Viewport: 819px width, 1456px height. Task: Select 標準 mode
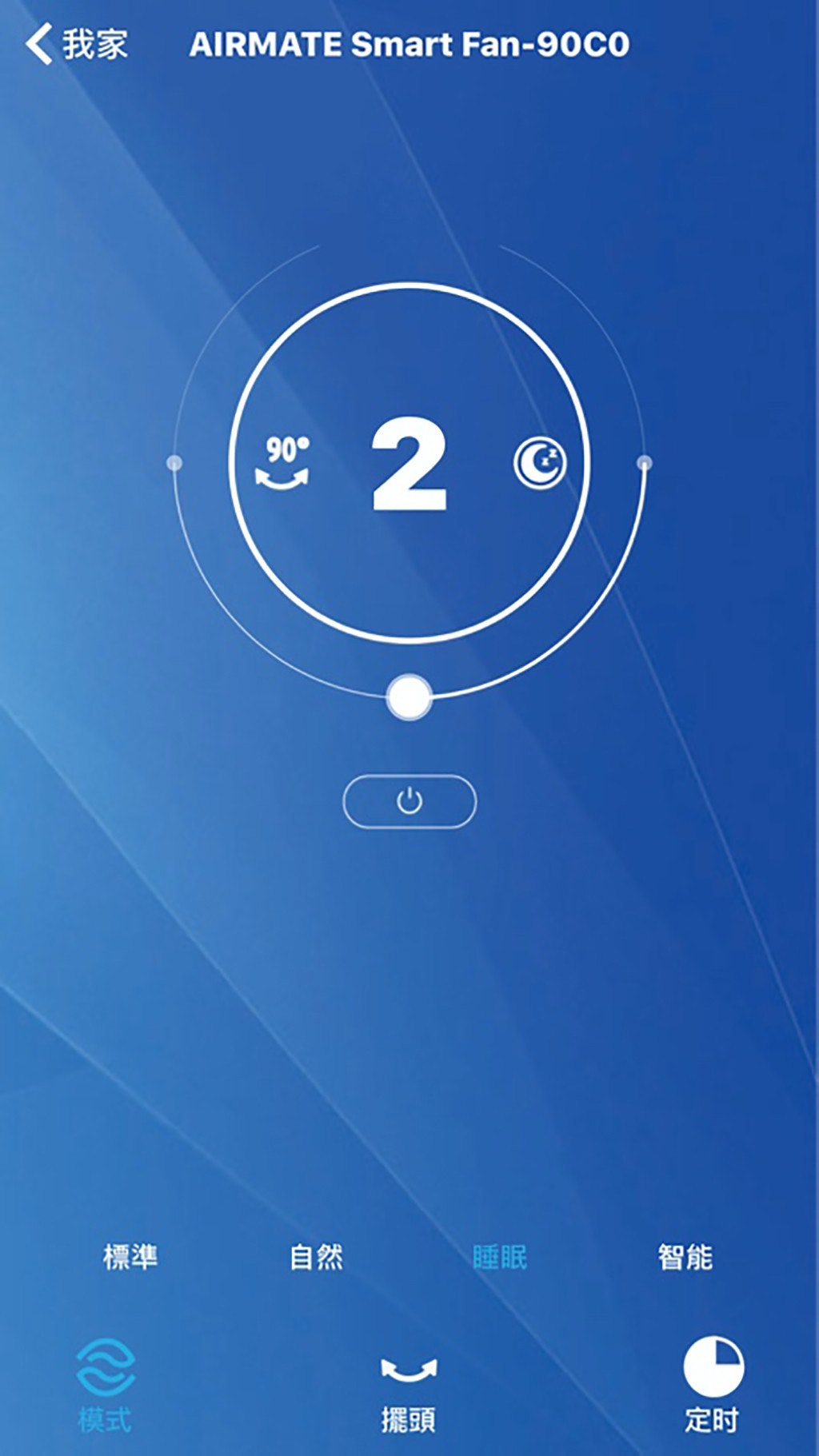pos(130,1257)
